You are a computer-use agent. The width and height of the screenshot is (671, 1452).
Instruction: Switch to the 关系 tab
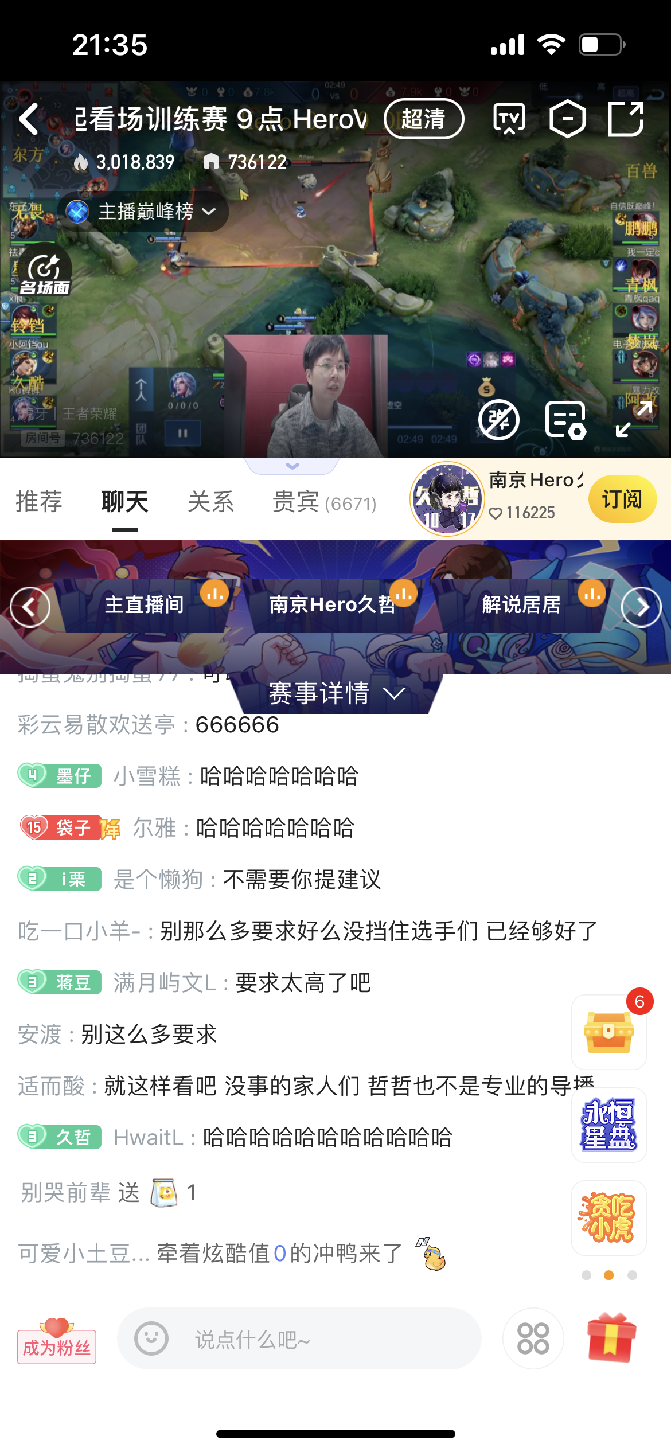click(x=210, y=501)
